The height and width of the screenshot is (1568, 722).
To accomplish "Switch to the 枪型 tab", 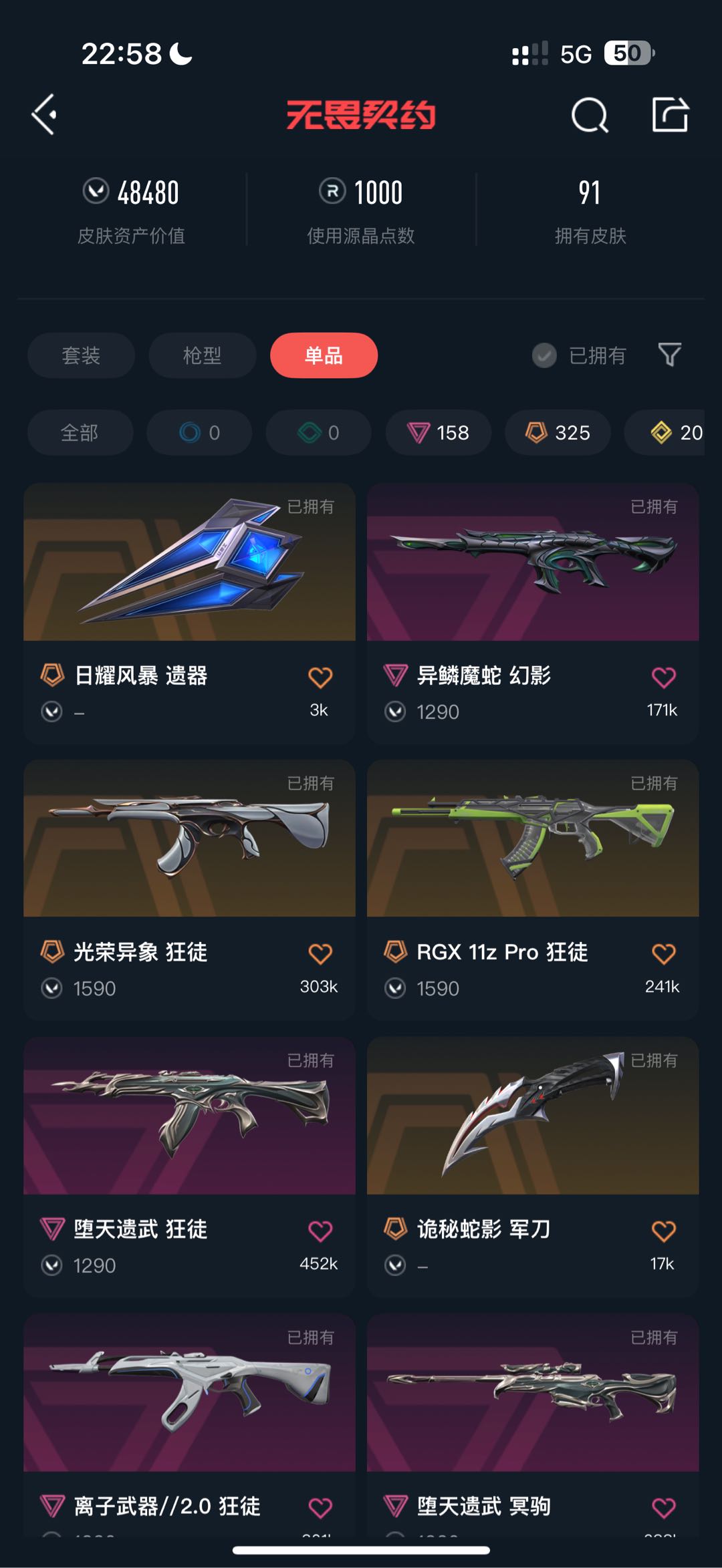I will (x=202, y=355).
